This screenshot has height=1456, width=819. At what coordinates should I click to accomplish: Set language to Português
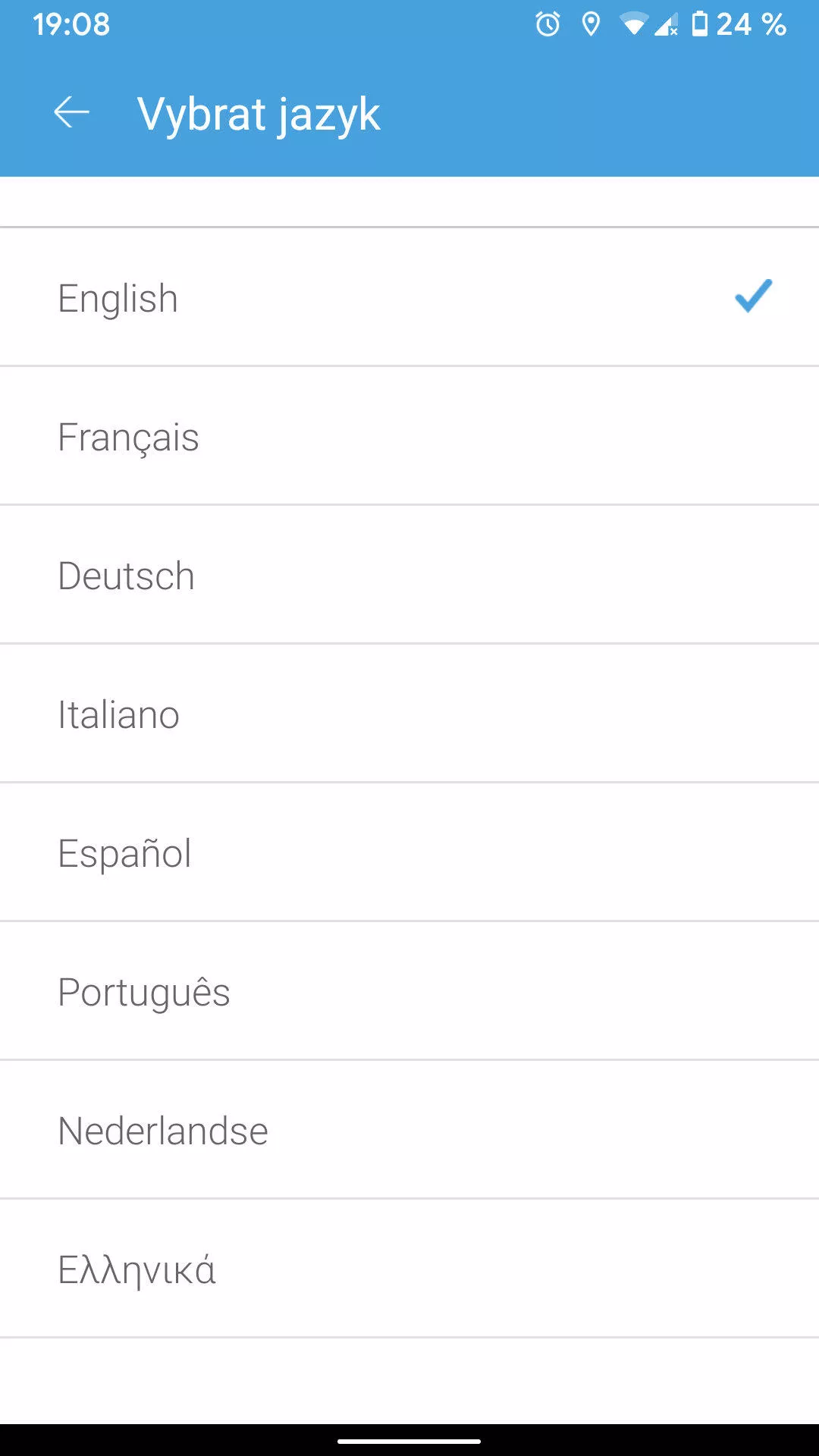click(409, 991)
